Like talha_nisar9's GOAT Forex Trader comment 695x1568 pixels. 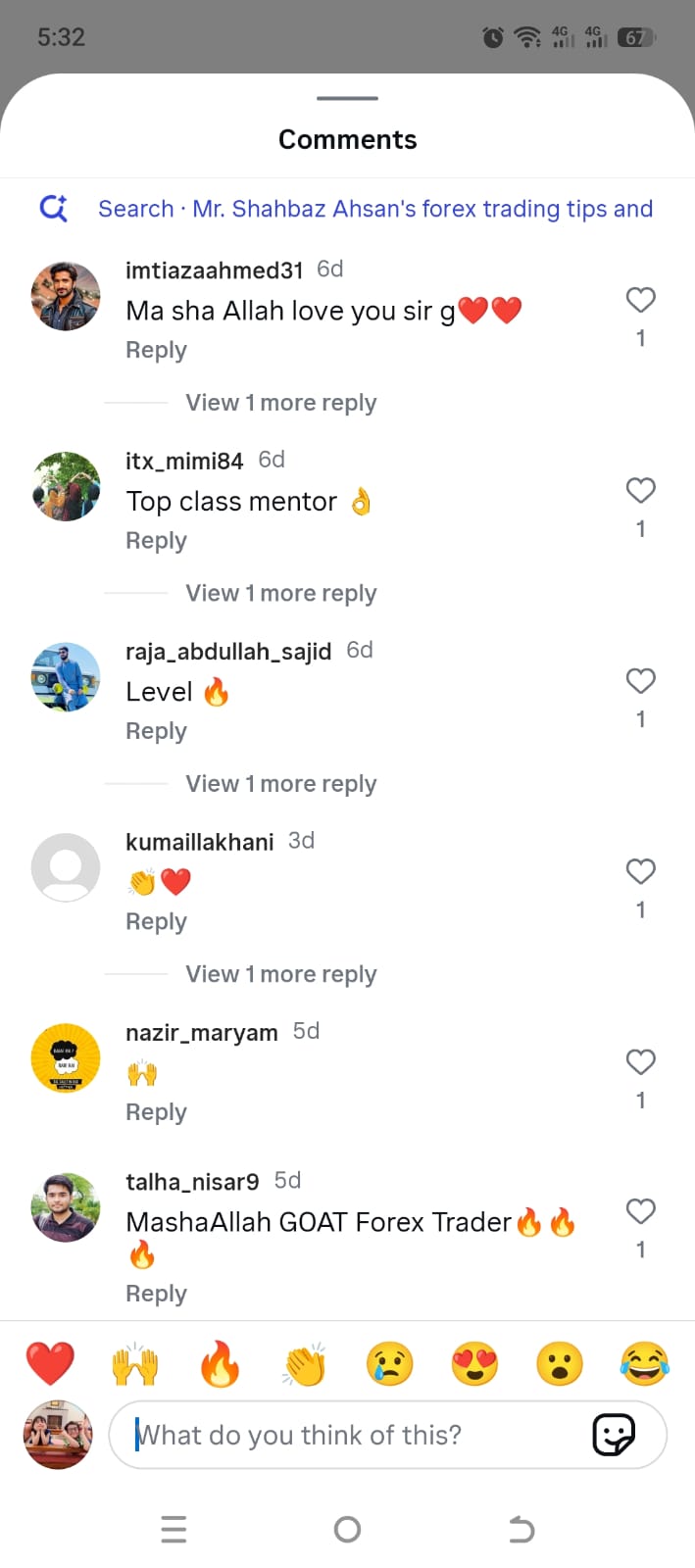640,1212
